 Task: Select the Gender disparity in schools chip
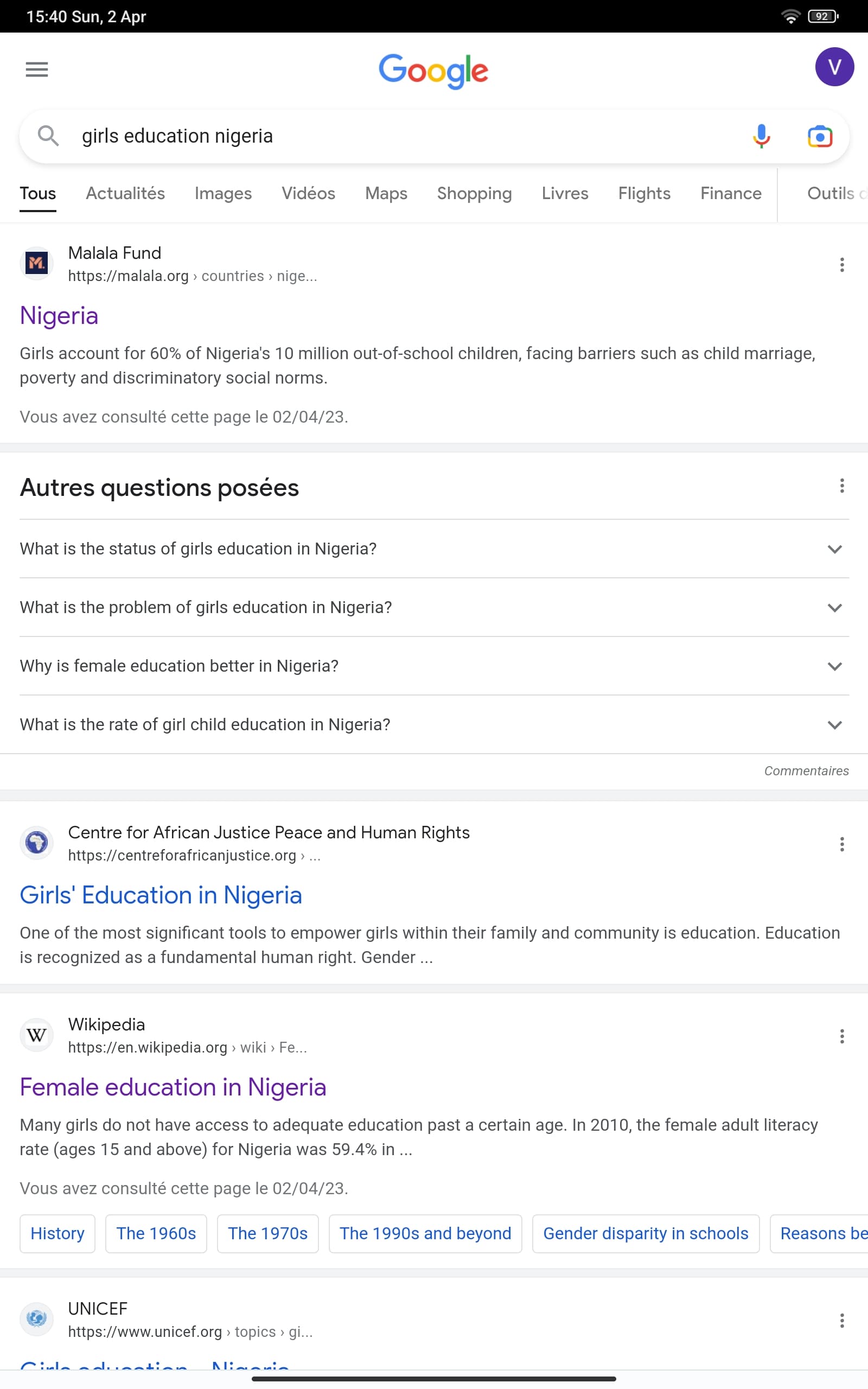click(645, 1233)
